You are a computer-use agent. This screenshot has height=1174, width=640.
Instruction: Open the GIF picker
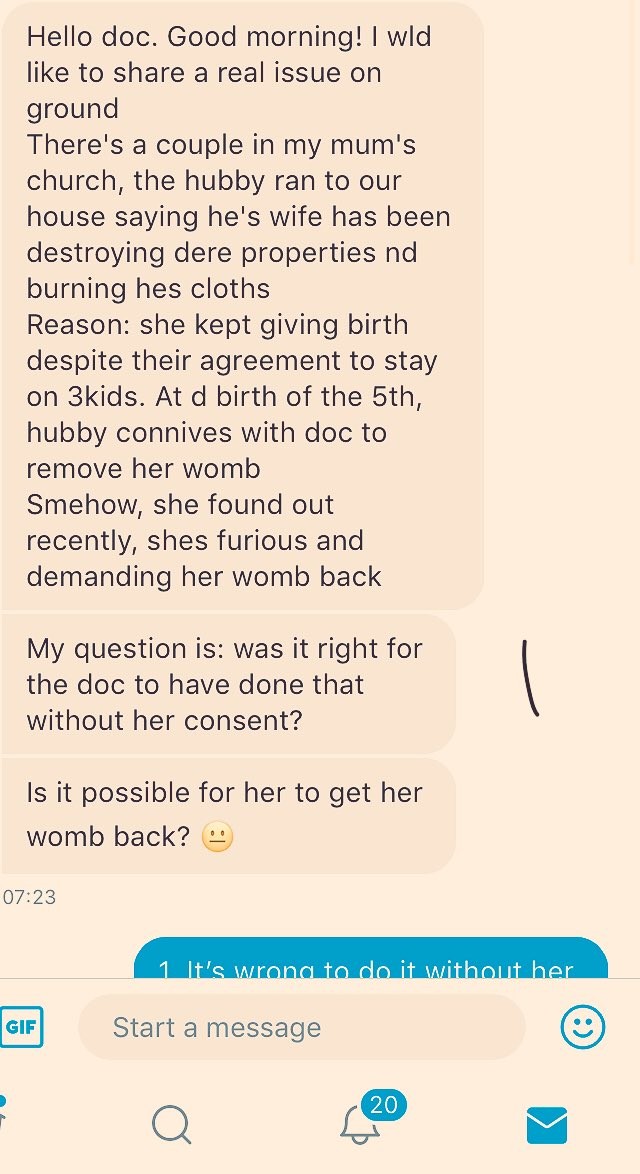[21, 1027]
